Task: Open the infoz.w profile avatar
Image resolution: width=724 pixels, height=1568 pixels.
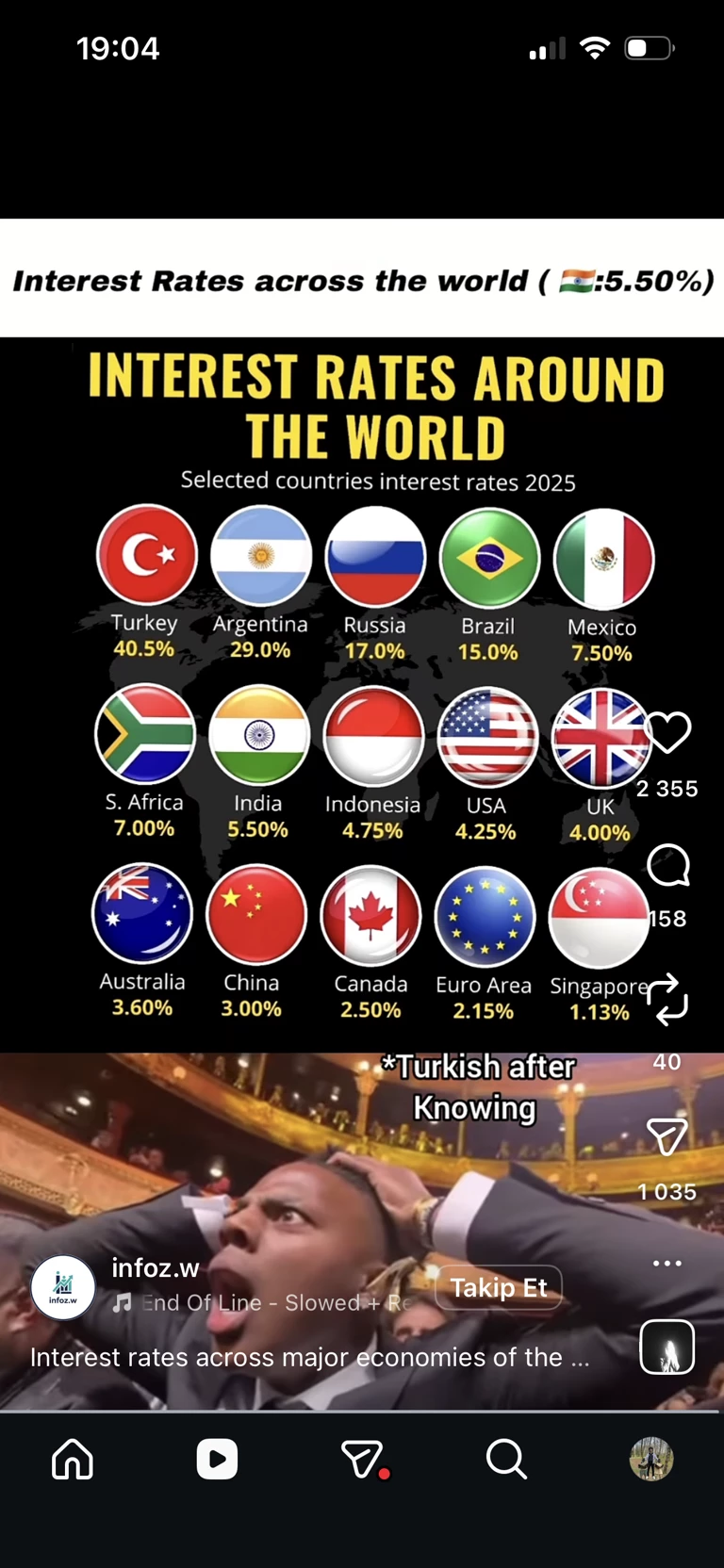Action: click(63, 1287)
